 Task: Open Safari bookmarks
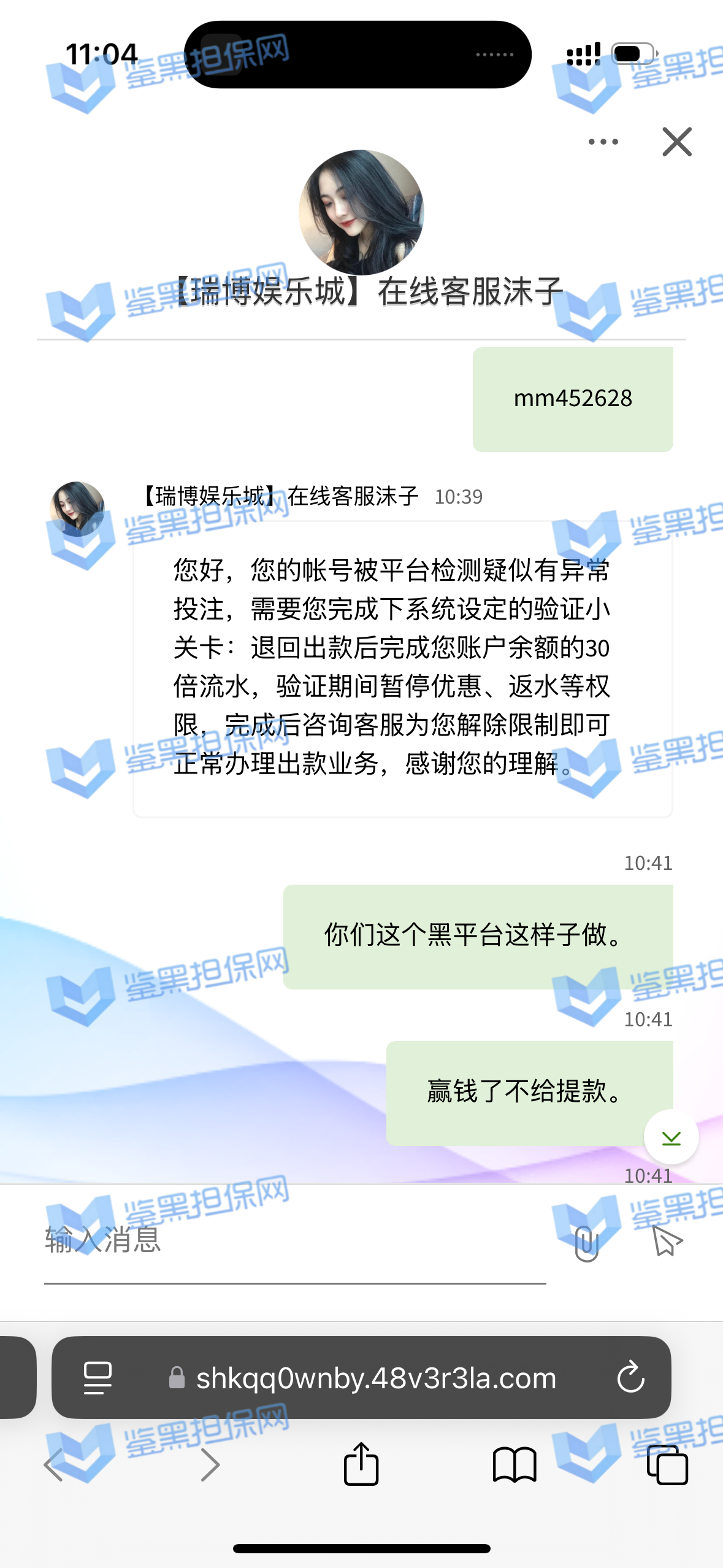[x=515, y=1465]
